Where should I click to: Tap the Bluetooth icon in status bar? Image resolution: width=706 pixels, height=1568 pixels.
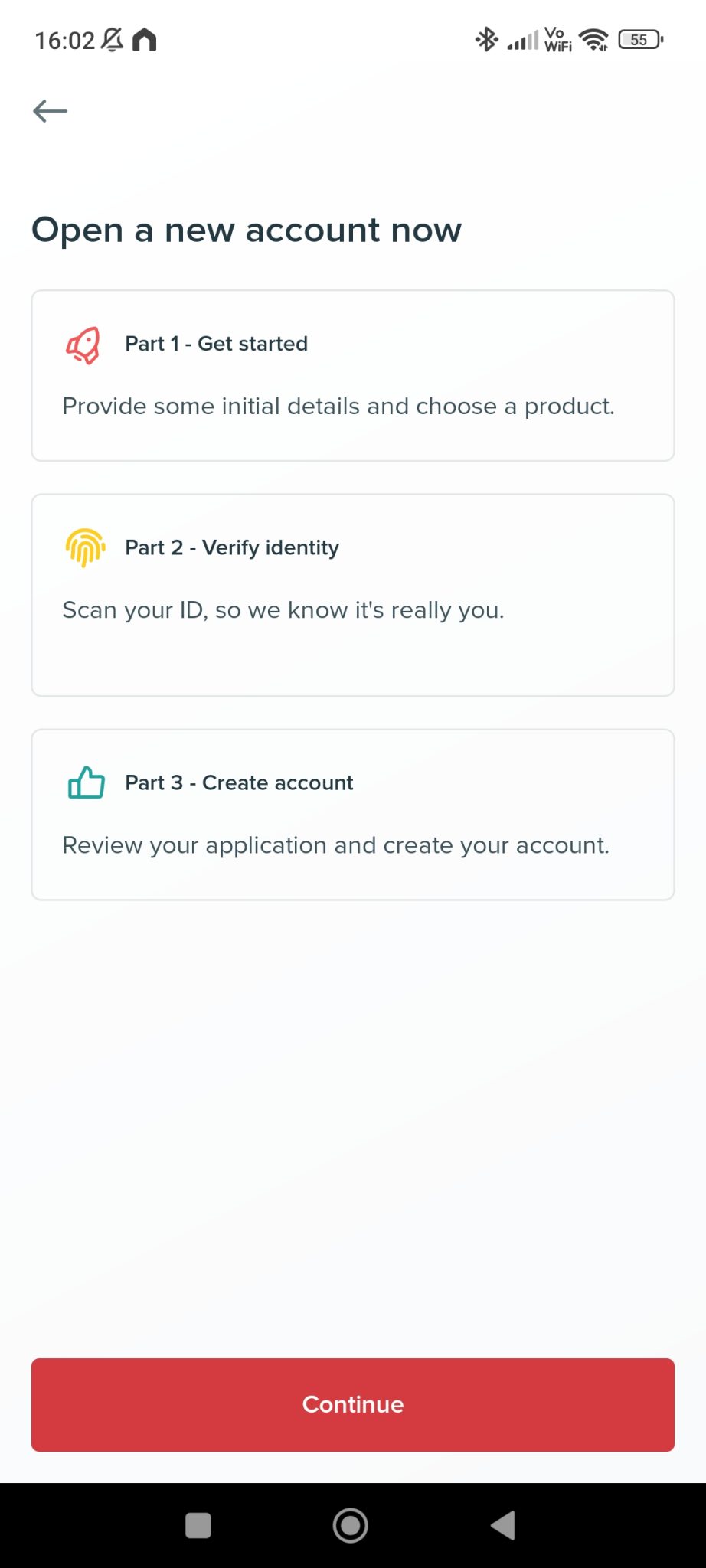click(487, 38)
